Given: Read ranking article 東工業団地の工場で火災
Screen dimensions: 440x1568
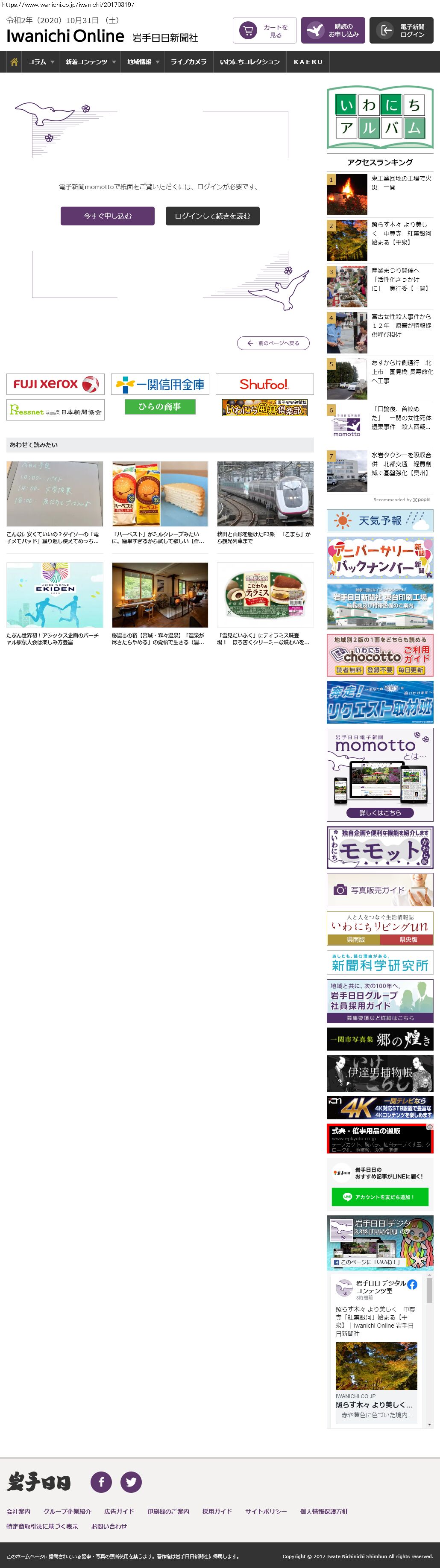Looking at the screenshot, I should pos(401,183).
